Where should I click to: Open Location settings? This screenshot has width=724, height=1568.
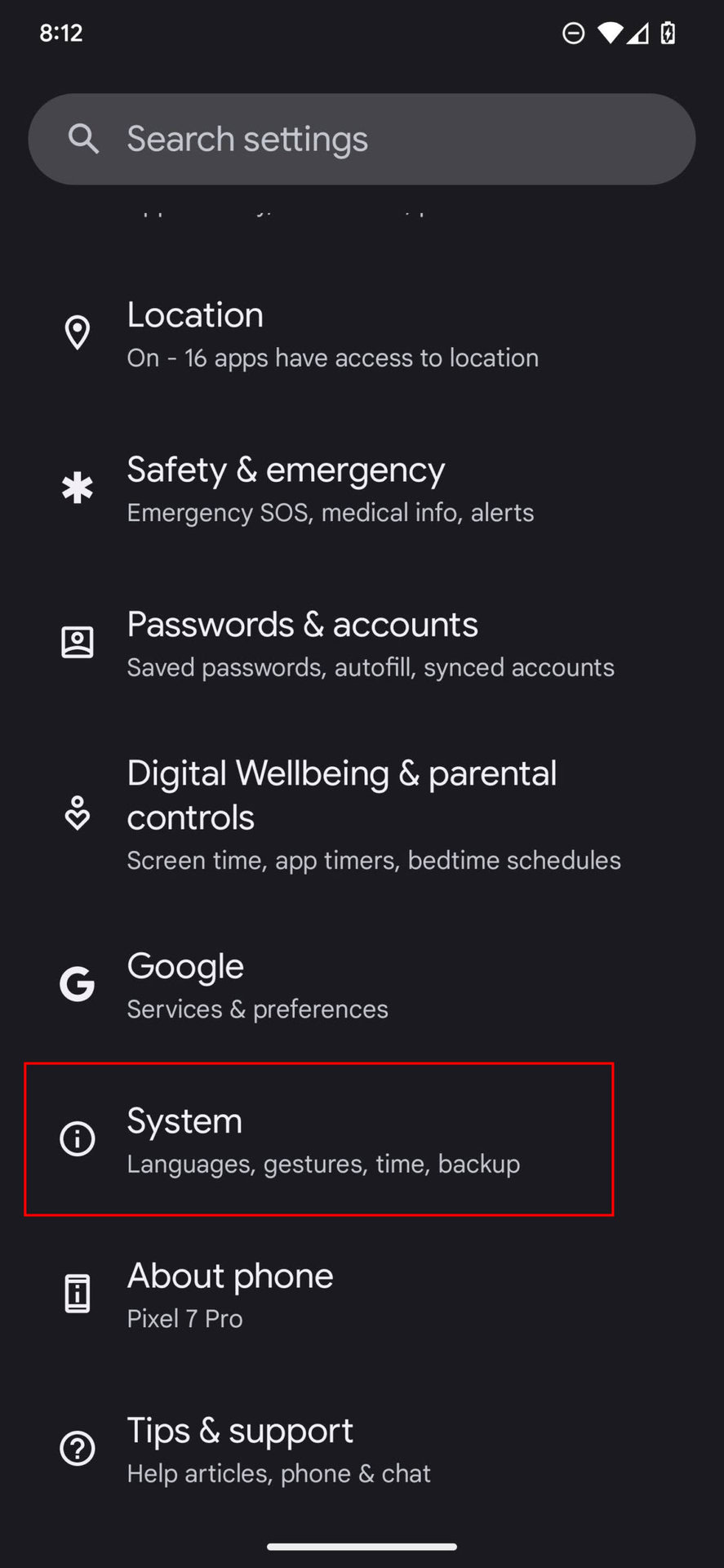point(362,335)
